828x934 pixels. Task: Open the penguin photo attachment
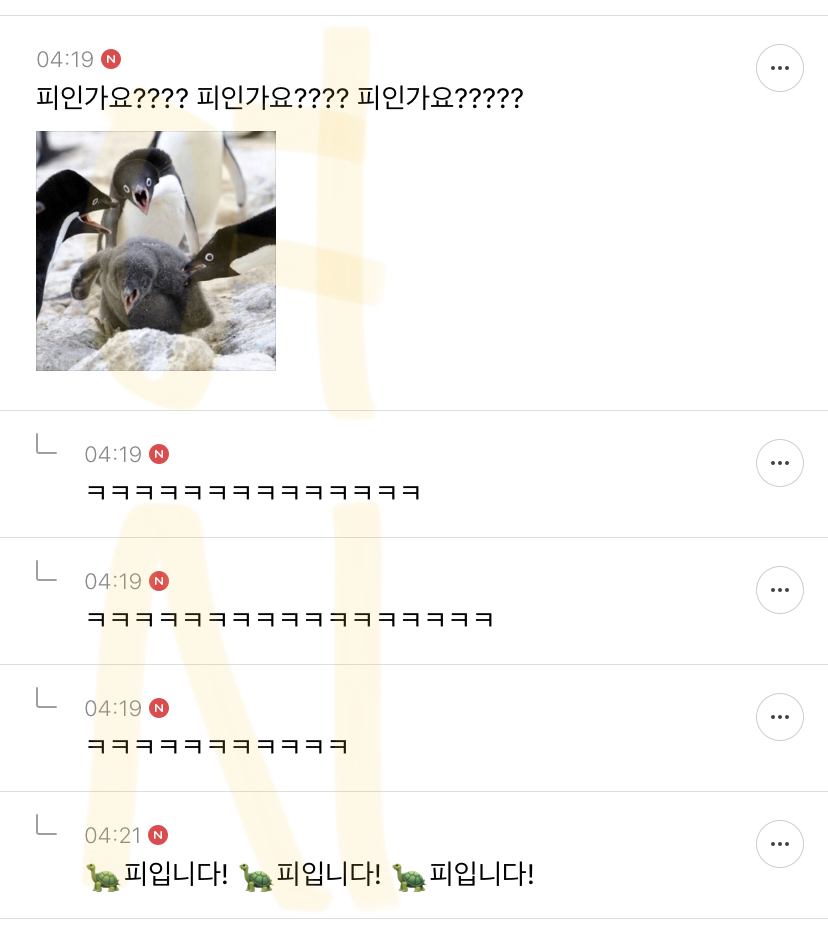[156, 251]
